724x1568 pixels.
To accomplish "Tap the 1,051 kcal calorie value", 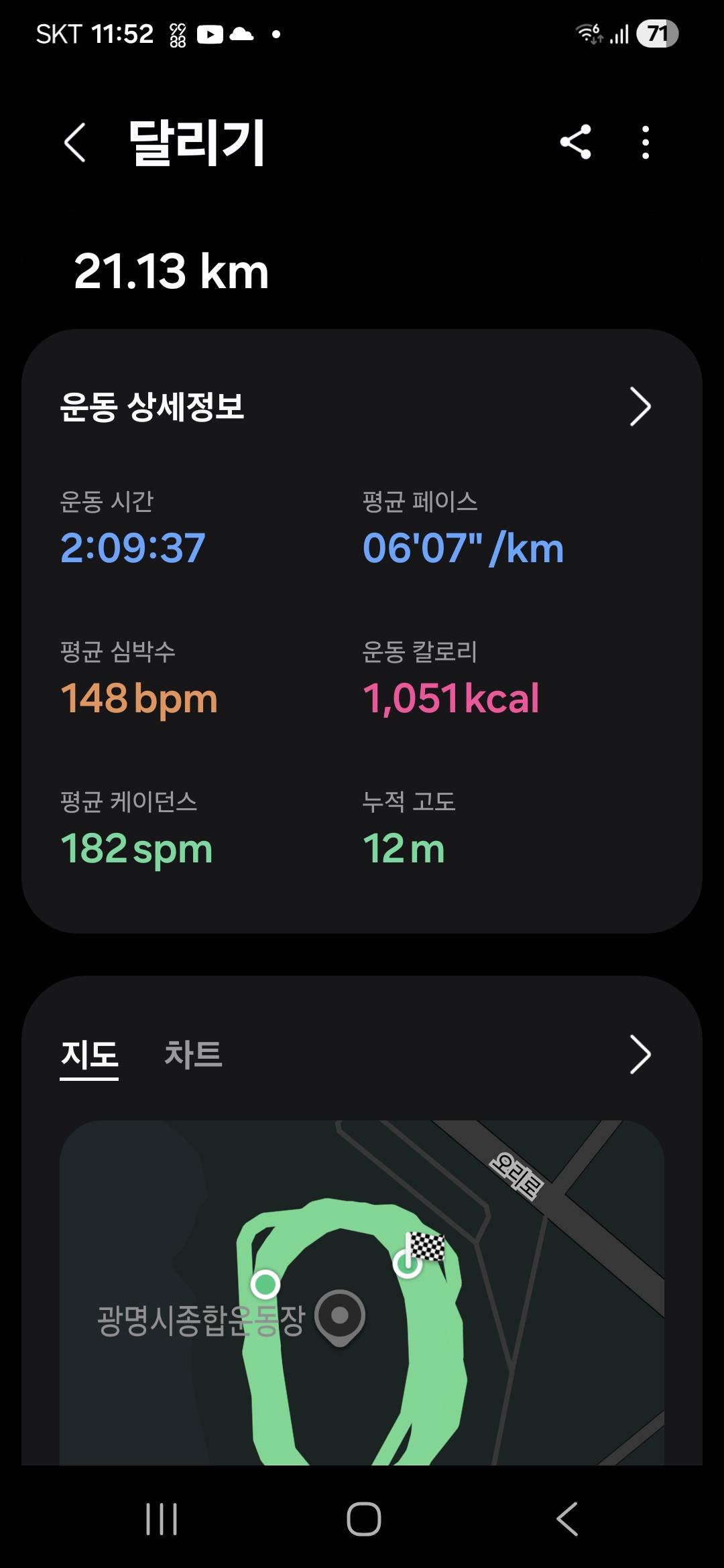I will point(451,698).
